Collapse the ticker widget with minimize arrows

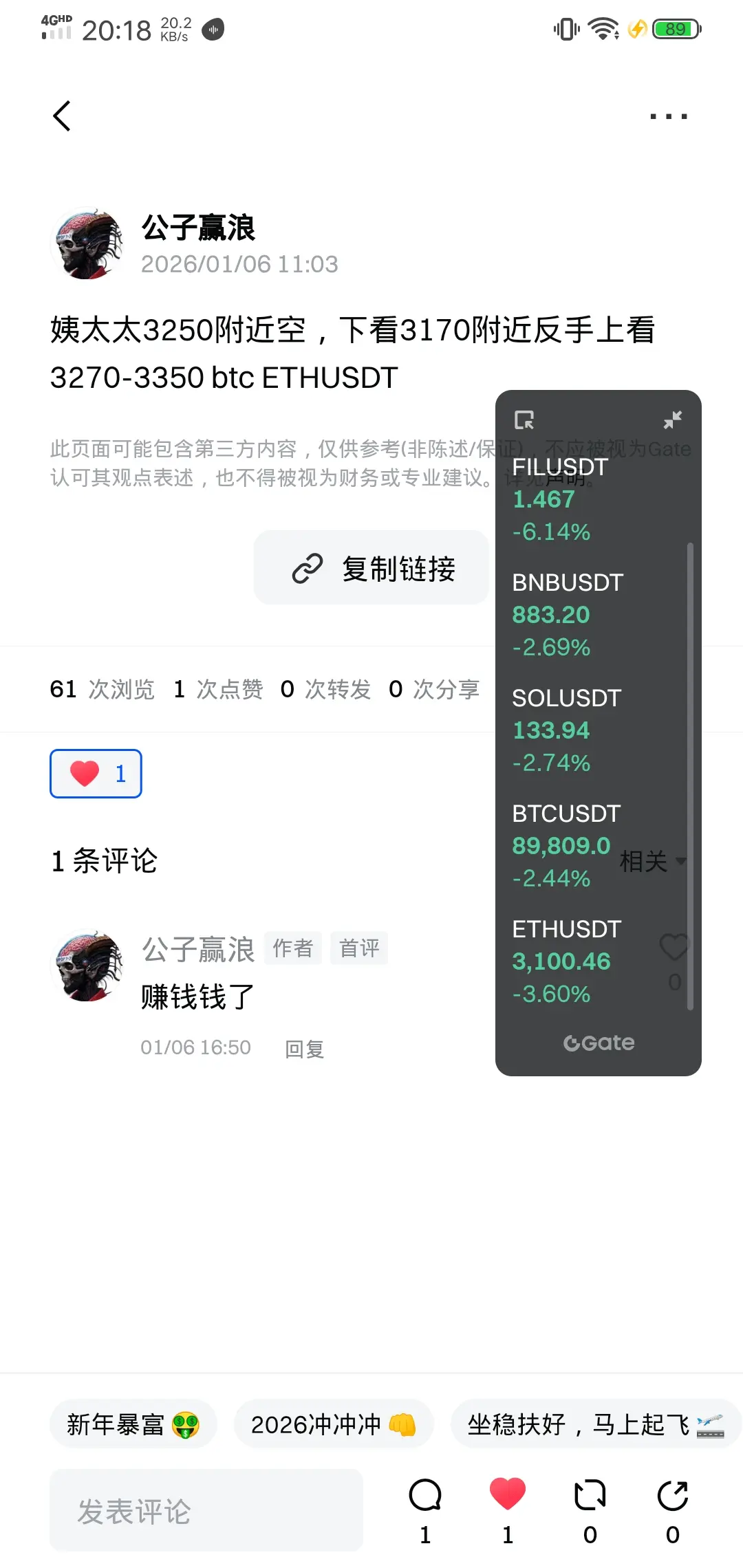pos(673,420)
